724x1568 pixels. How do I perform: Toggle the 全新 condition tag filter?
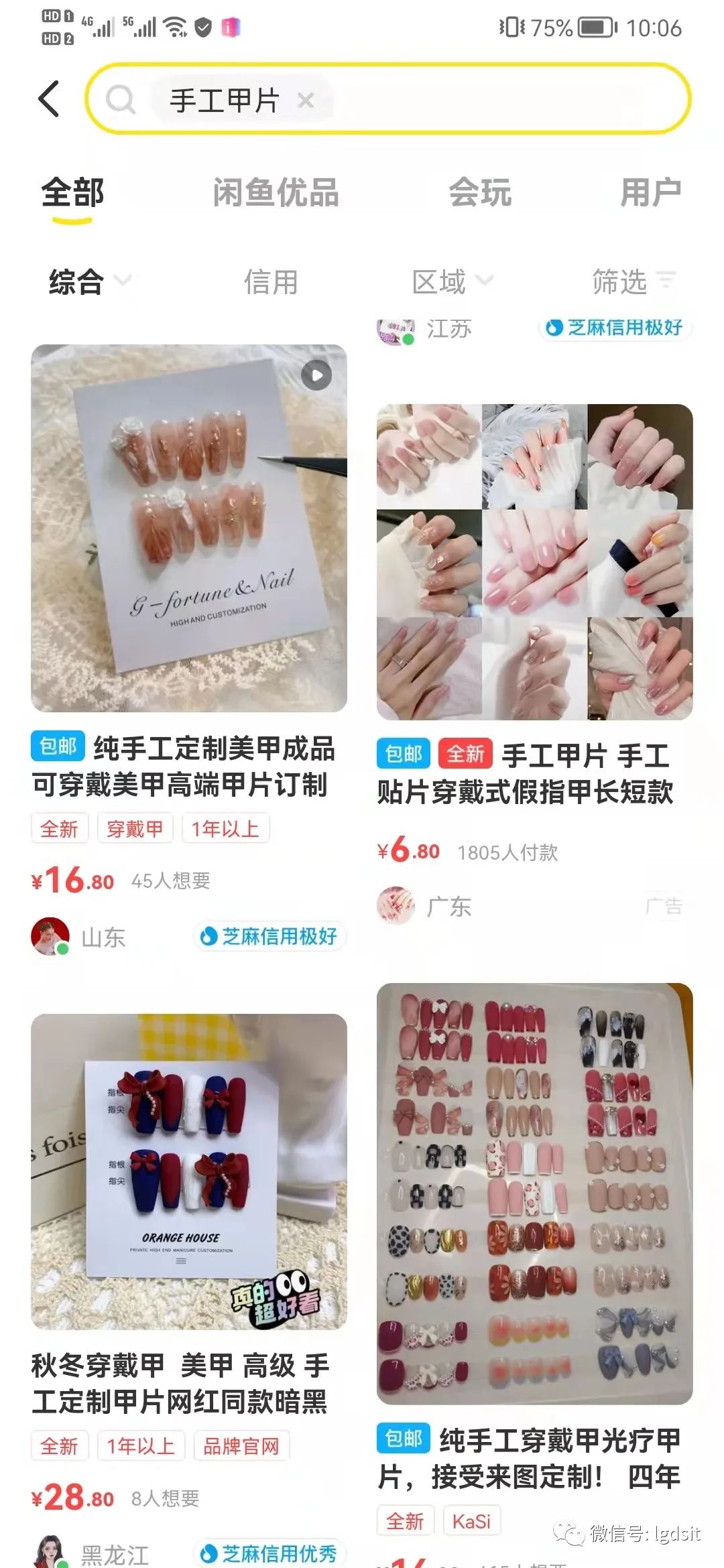click(x=60, y=828)
